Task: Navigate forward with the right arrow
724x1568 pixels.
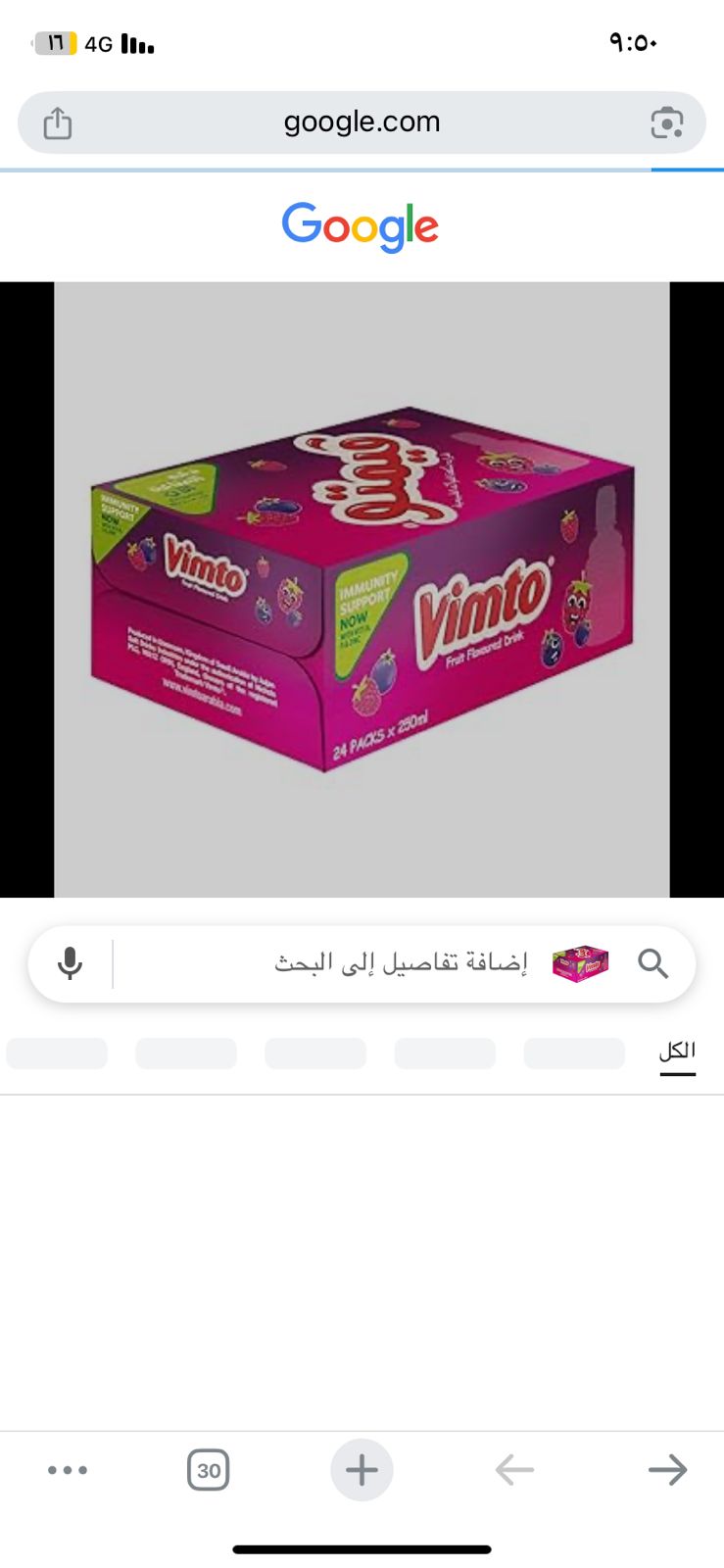Action: (x=667, y=1469)
